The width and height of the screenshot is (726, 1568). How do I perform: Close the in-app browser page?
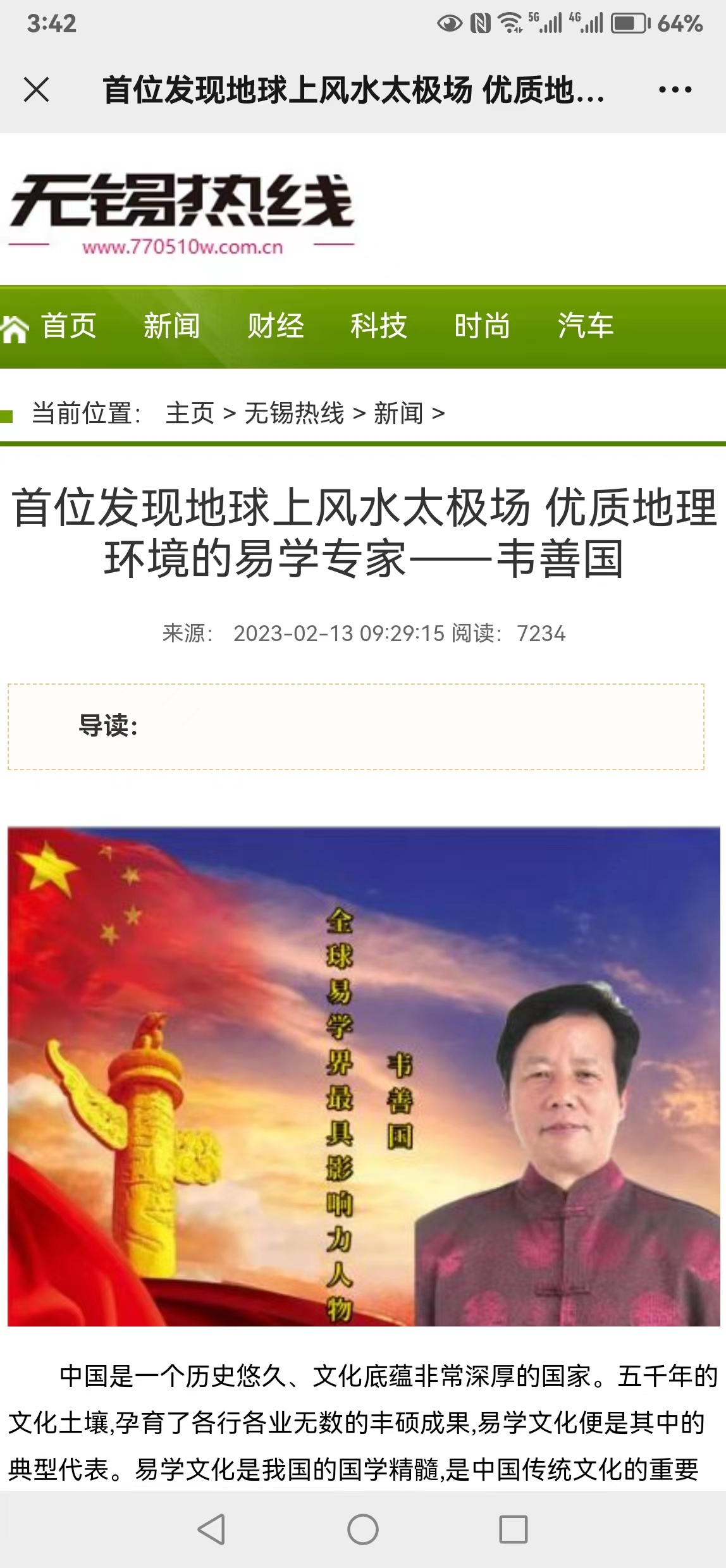(36, 89)
